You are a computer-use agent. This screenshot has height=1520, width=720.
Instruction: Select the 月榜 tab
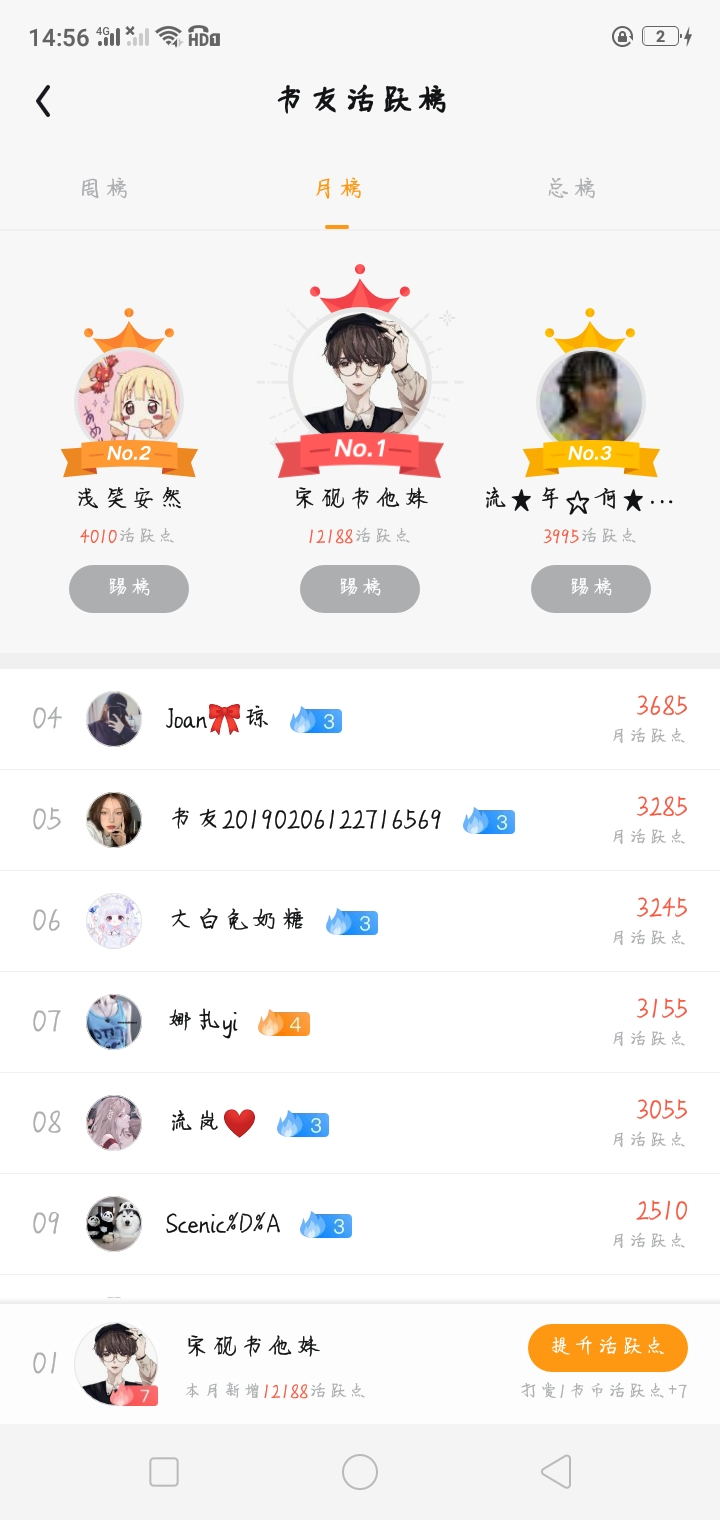pyautogui.click(x=337, y=188)
